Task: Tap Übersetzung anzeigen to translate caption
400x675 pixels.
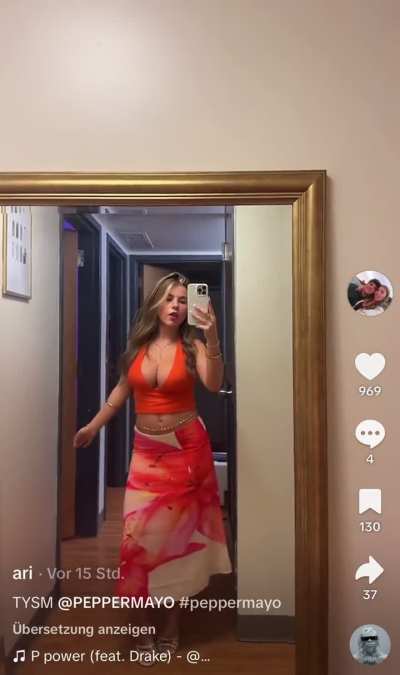Action: tap(84, 629)
